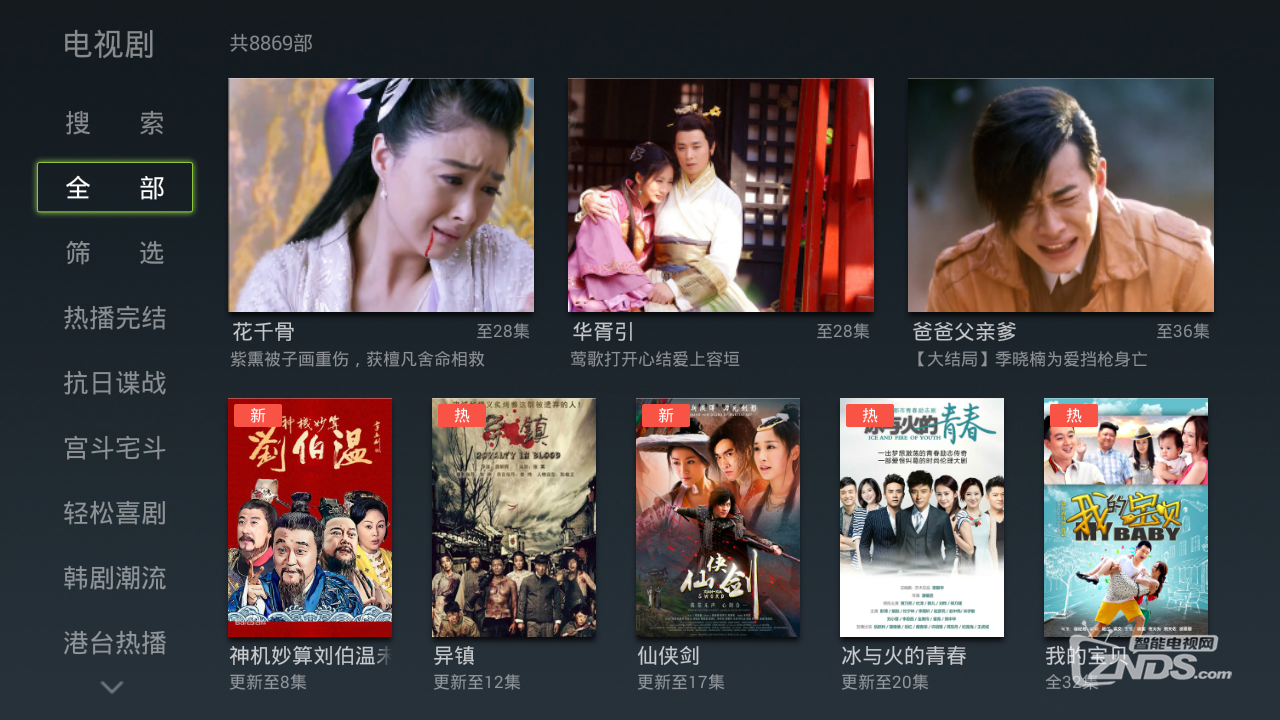This screenshot has height=720, width=1280.
Task: Switch to 宫斗宅斗 category
Action: [114, 448]
